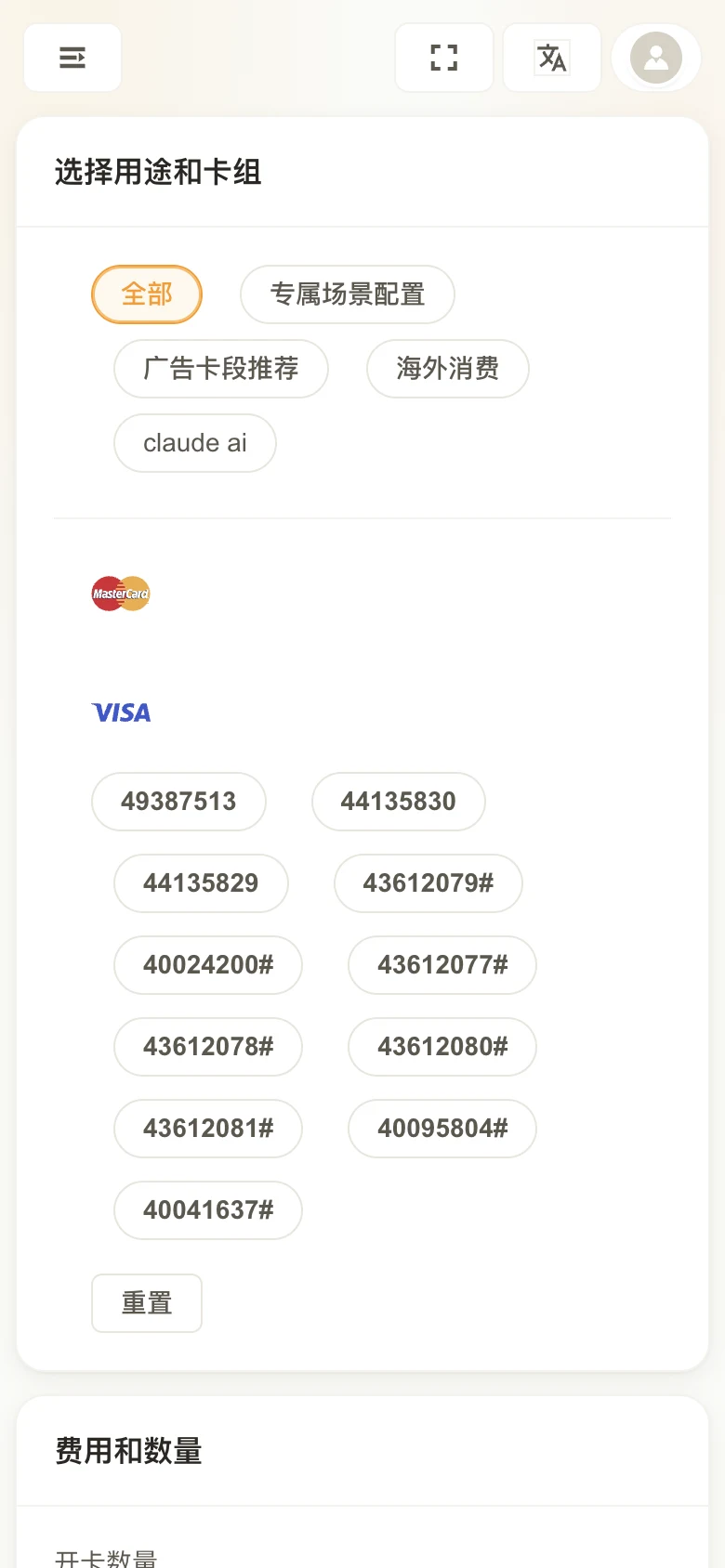The width and height of the screenshot is (725, 1568).
Task: Select card group 40041637#
Action: (x=208, y=1210)
